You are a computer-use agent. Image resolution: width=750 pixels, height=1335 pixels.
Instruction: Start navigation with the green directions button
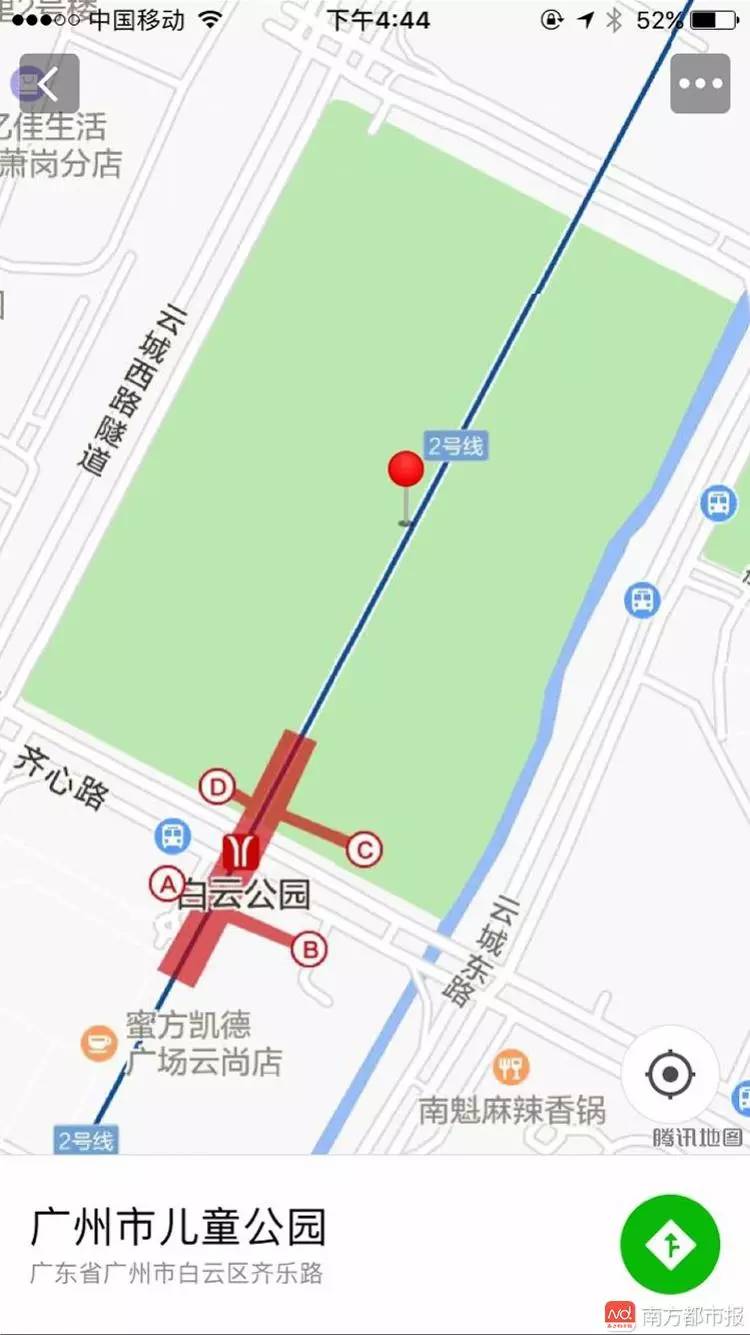click(x=670, y=1245)
